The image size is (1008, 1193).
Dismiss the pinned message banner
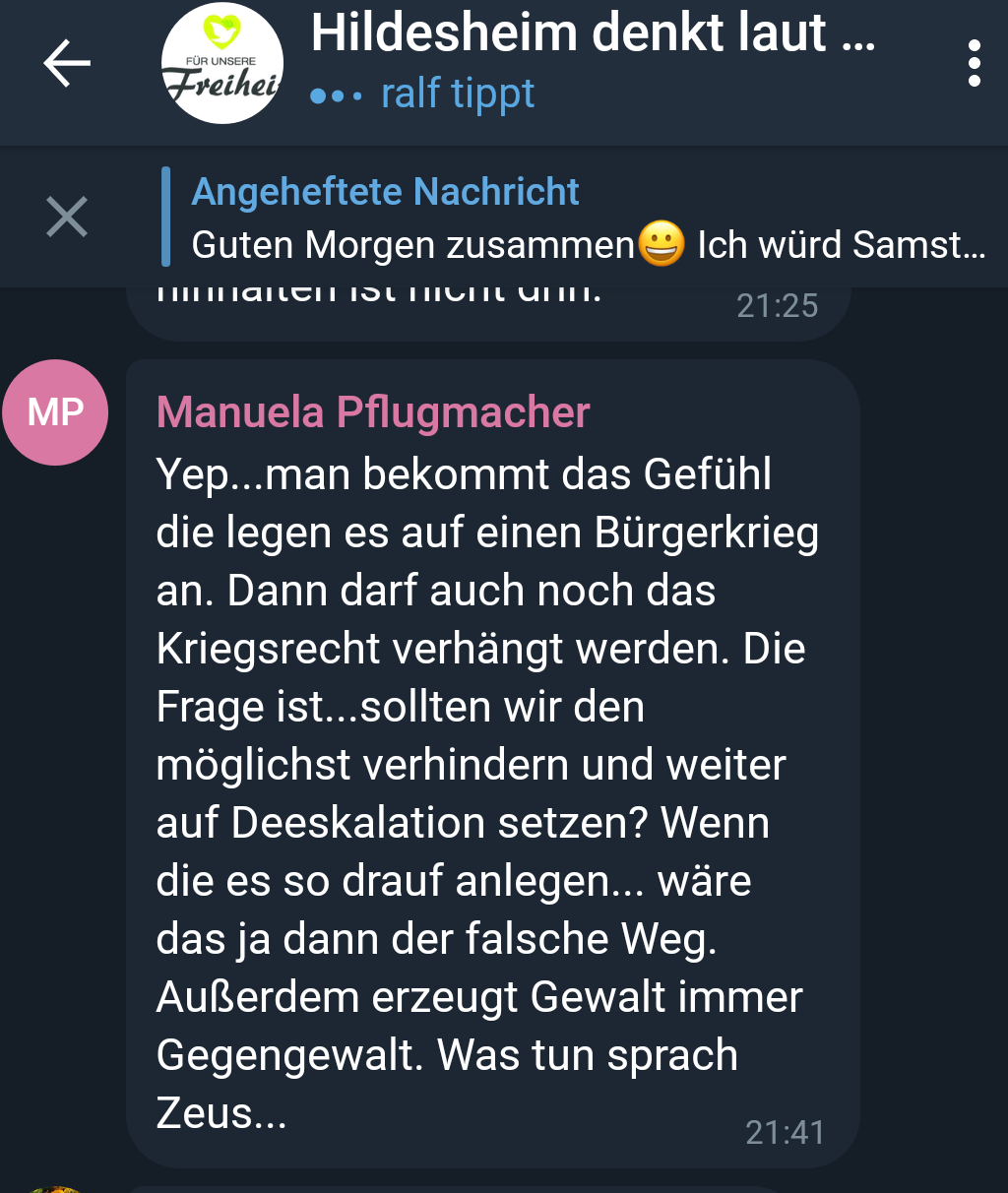coord(67,217)
